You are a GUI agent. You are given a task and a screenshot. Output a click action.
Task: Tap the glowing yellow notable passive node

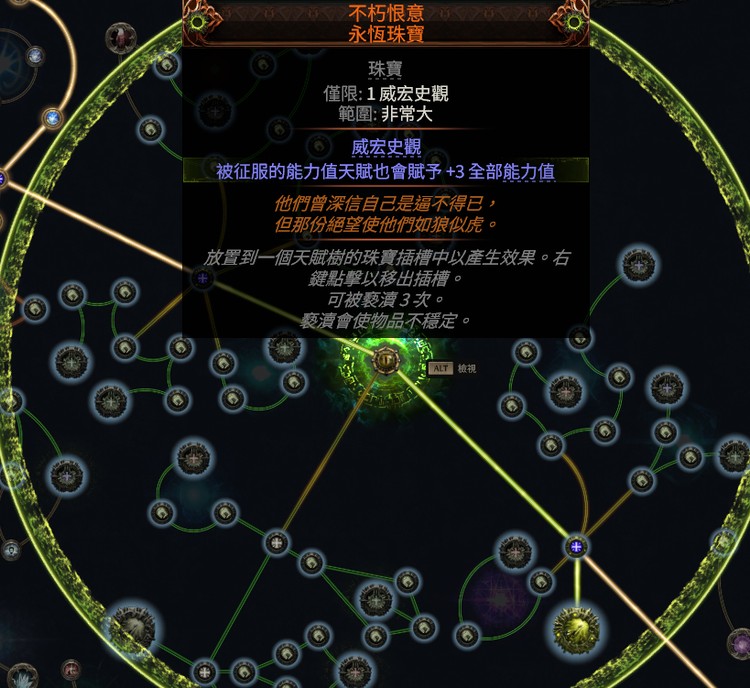tap(579, 627)
